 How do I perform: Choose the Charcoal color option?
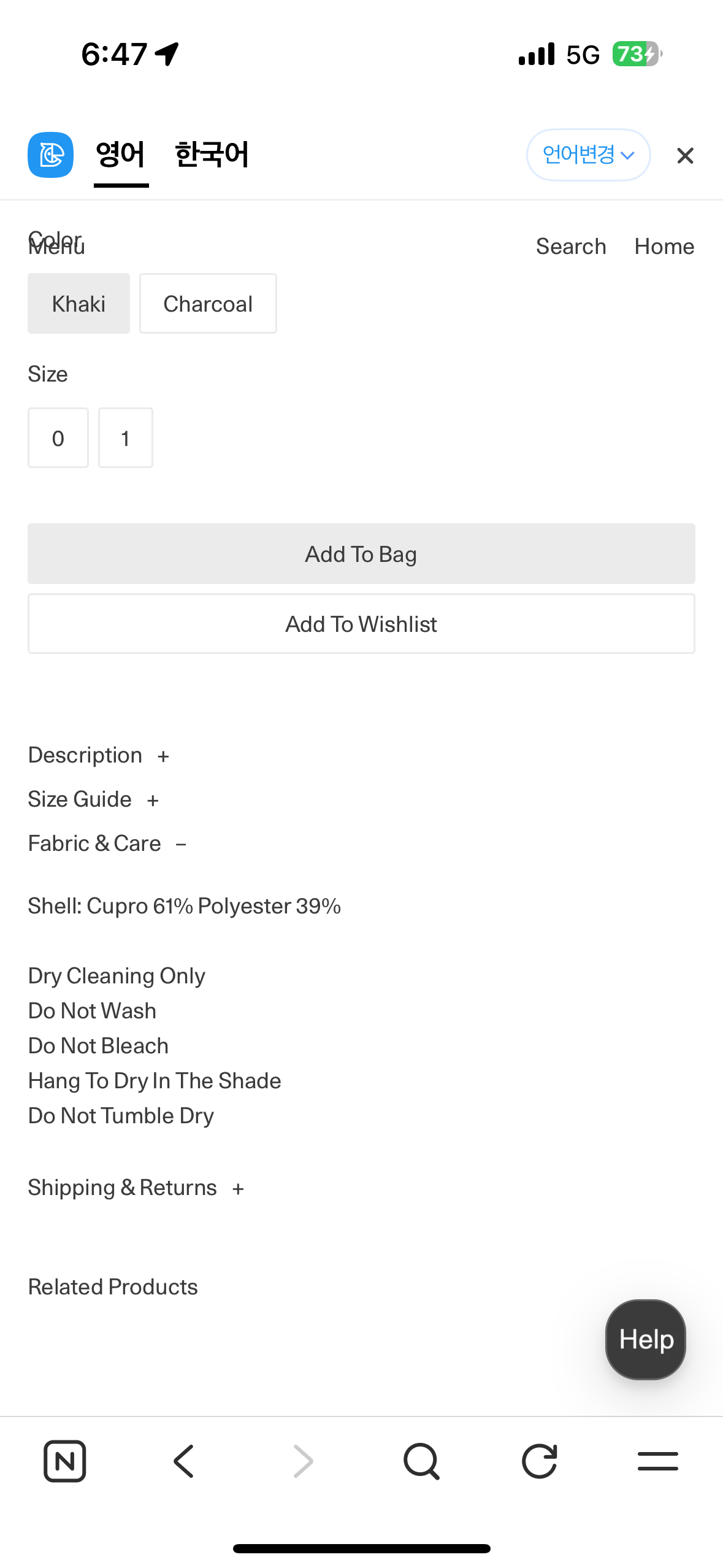click(208, 304)
